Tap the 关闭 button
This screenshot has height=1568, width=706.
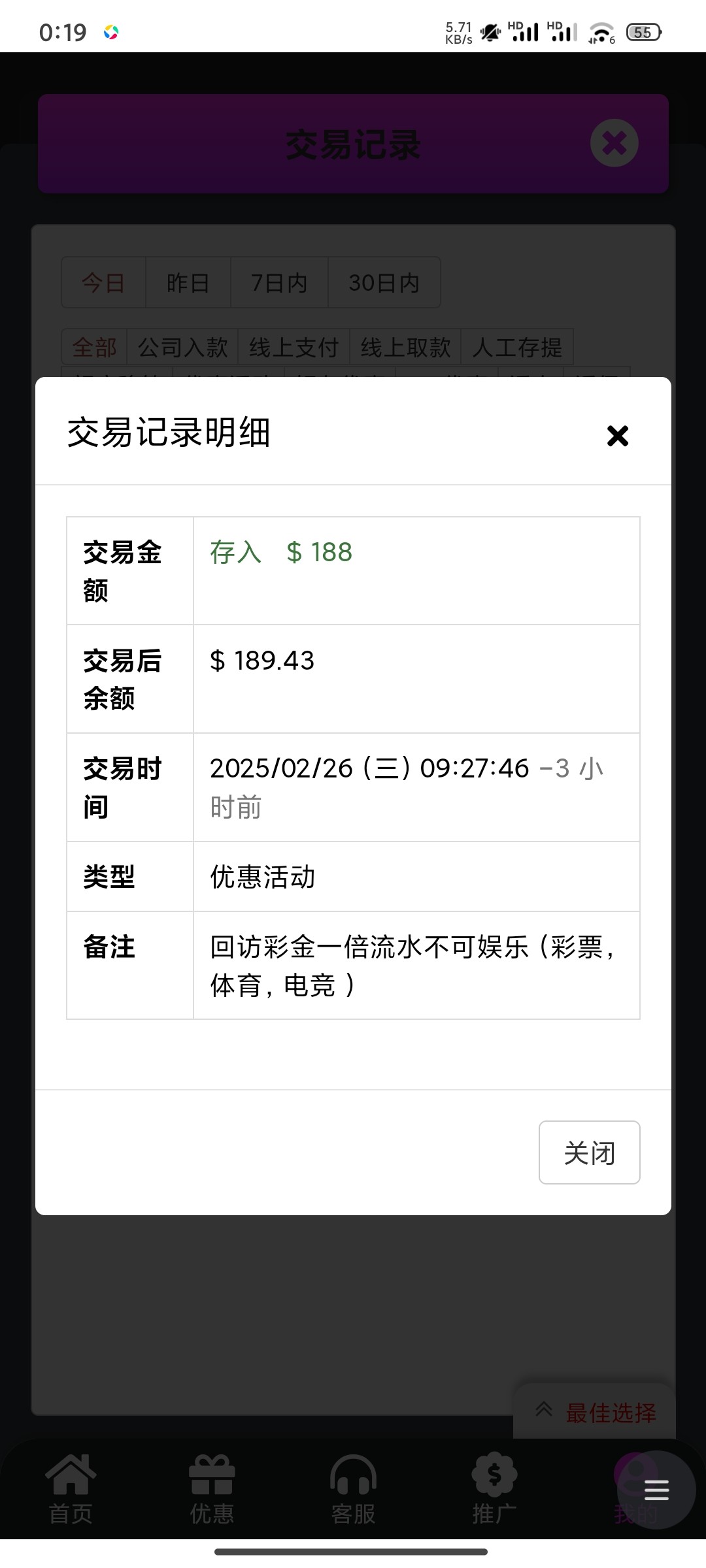point(589,1152)
